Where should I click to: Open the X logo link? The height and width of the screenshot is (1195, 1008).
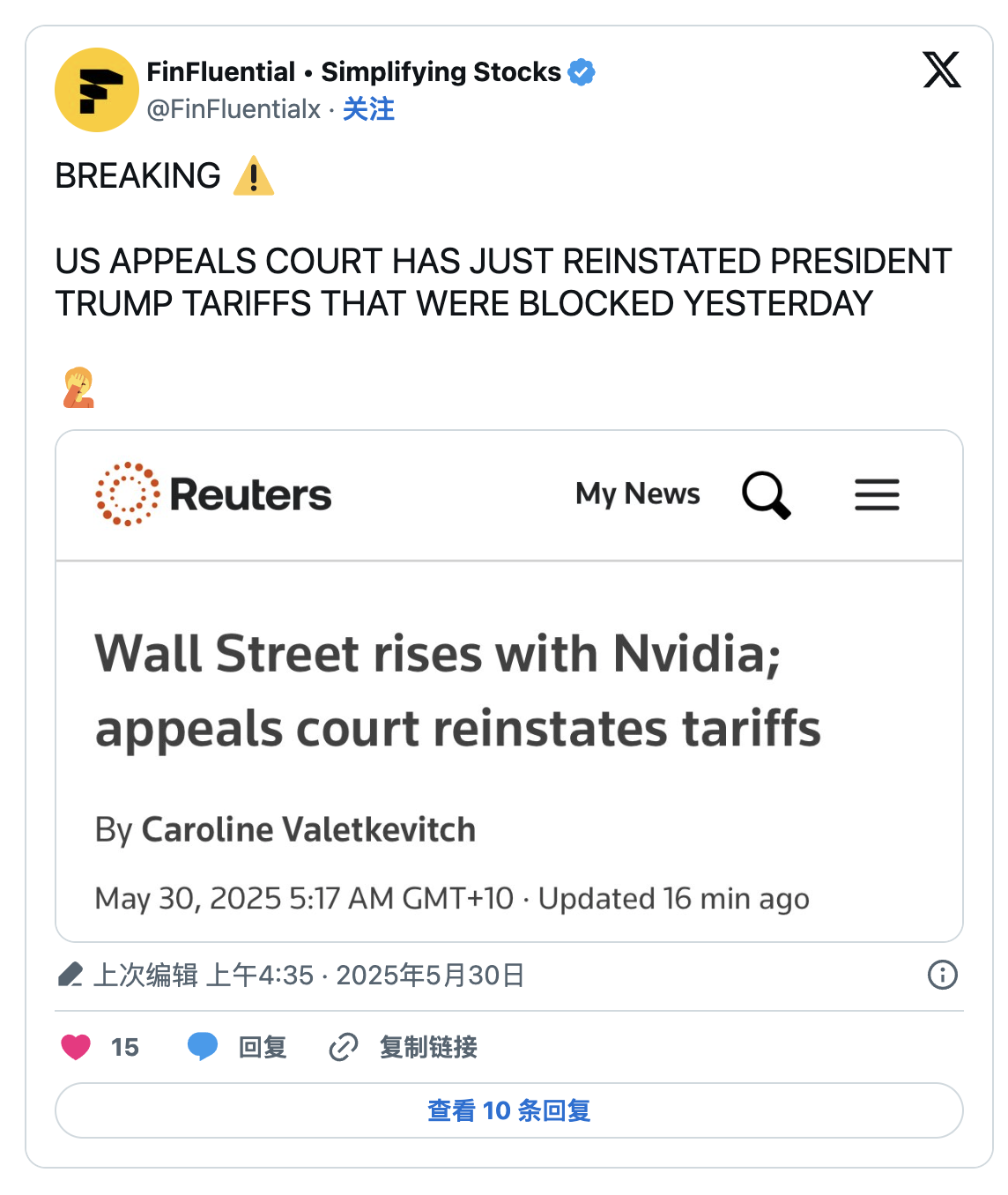coord(941,70)
